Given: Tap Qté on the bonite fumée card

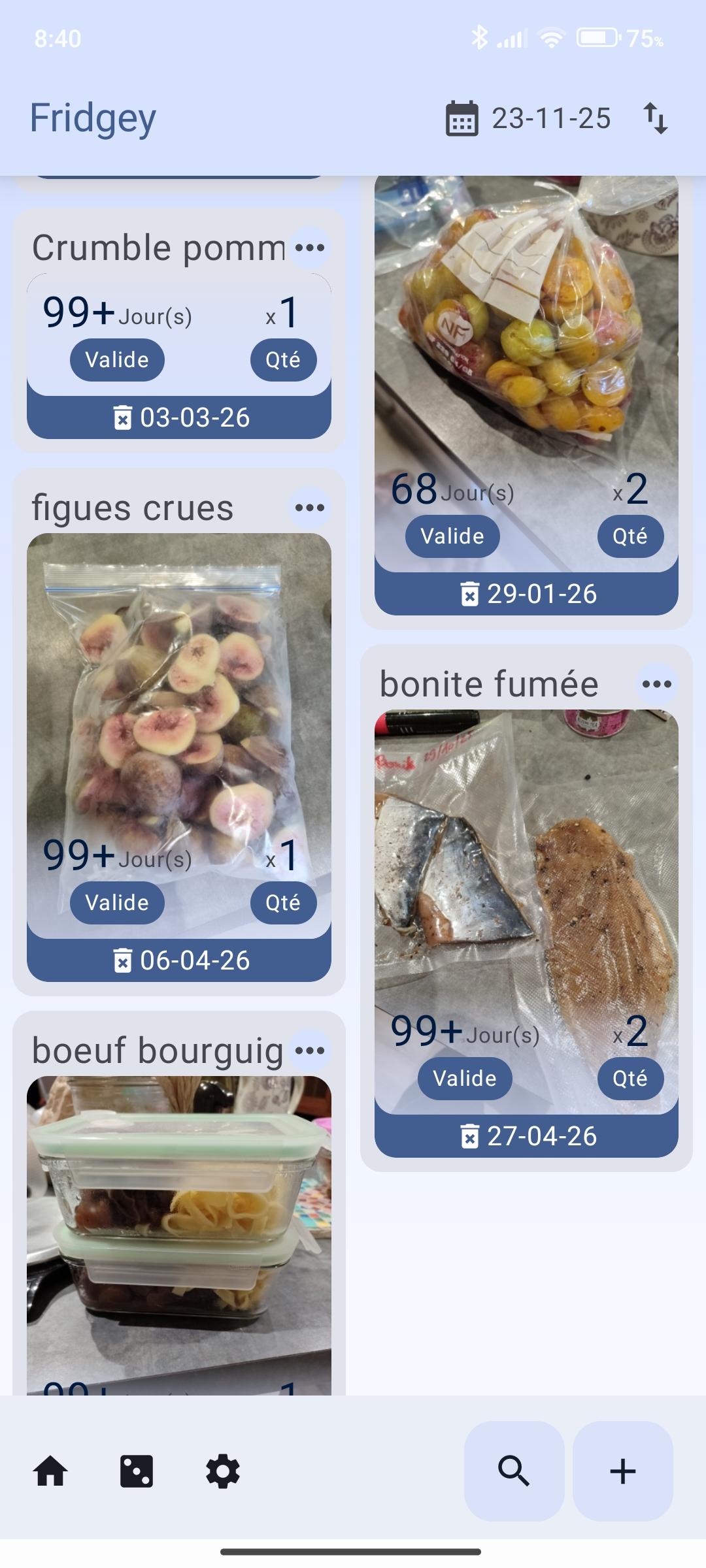Looking at the screenshot, I should click(x=630, y=1079).
